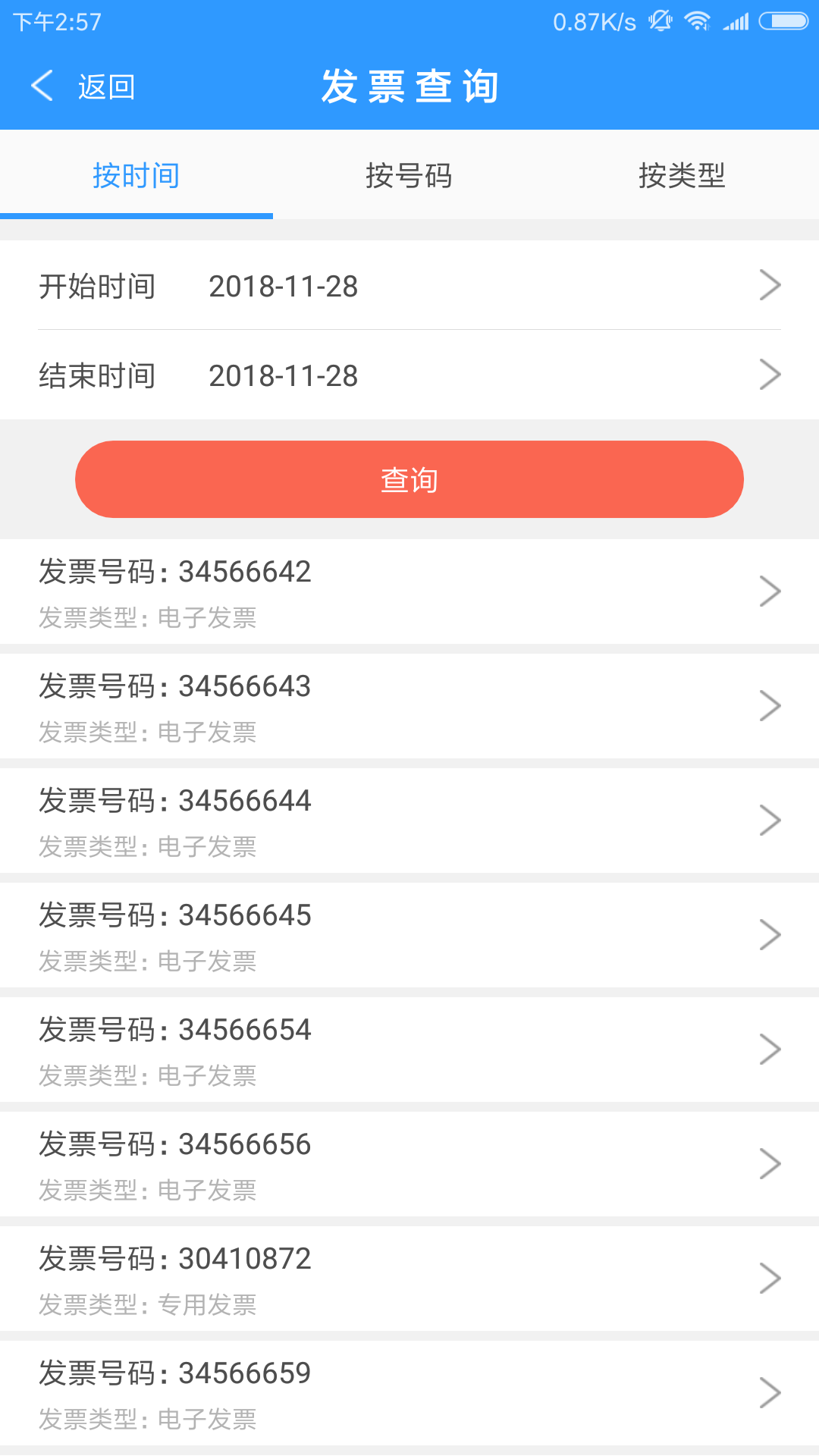
Task: Open invoice 34566642
Action: point(409,591)
